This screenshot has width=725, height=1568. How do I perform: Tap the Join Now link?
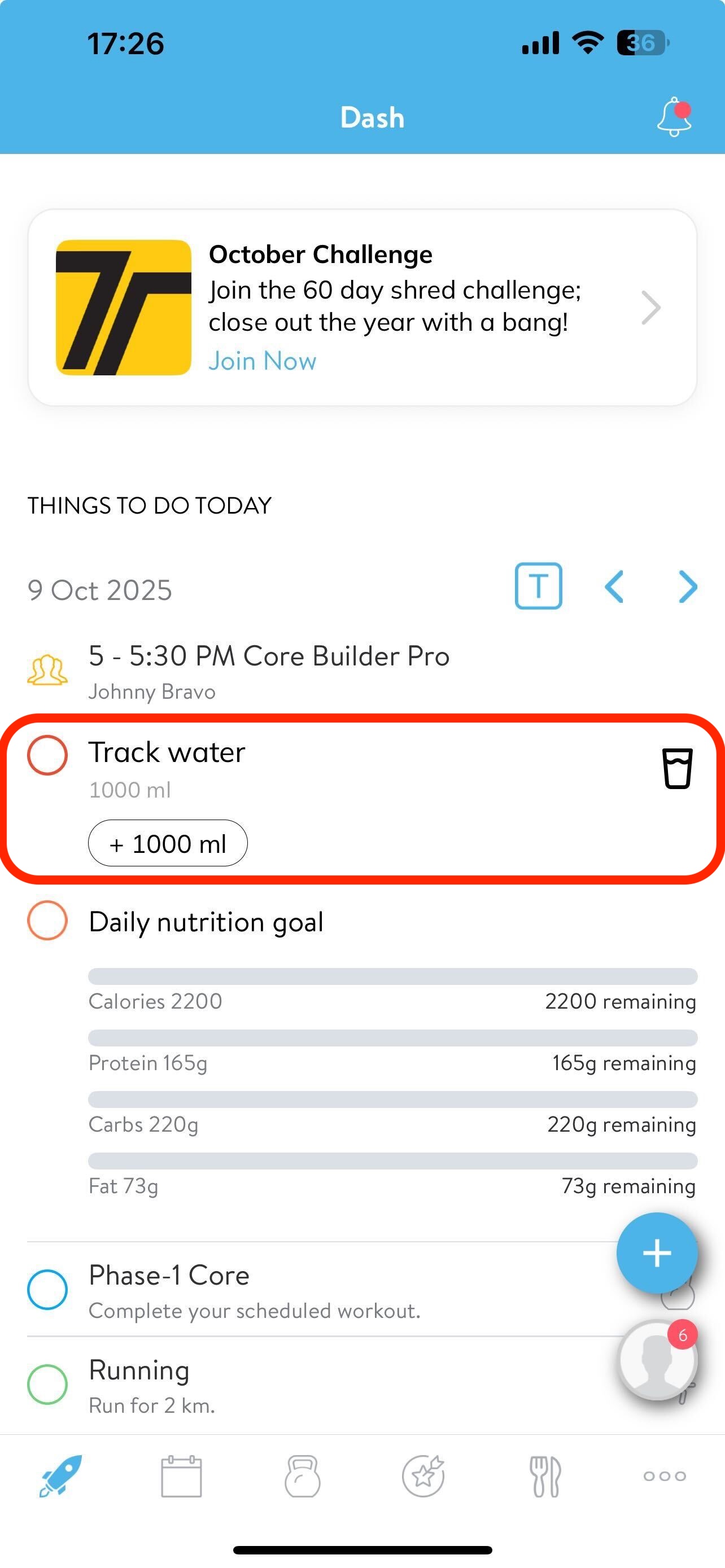(x=263, y=361)
